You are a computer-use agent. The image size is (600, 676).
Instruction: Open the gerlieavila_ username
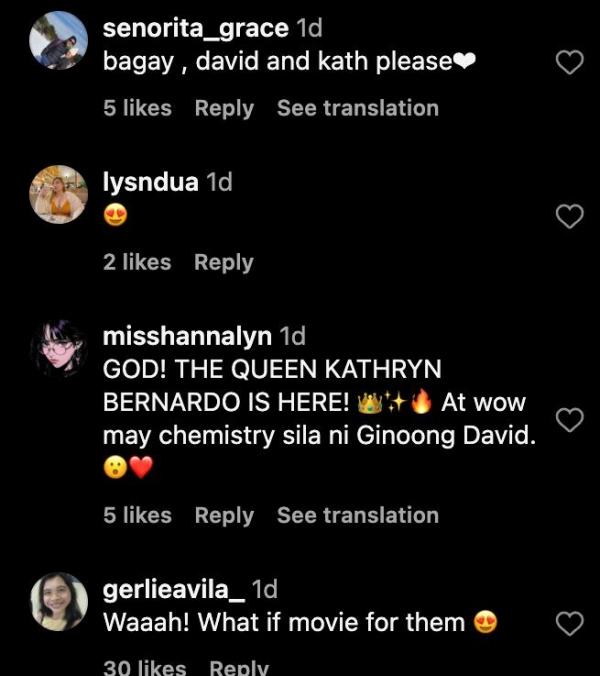pyautogui.click(x=174, y=589)
